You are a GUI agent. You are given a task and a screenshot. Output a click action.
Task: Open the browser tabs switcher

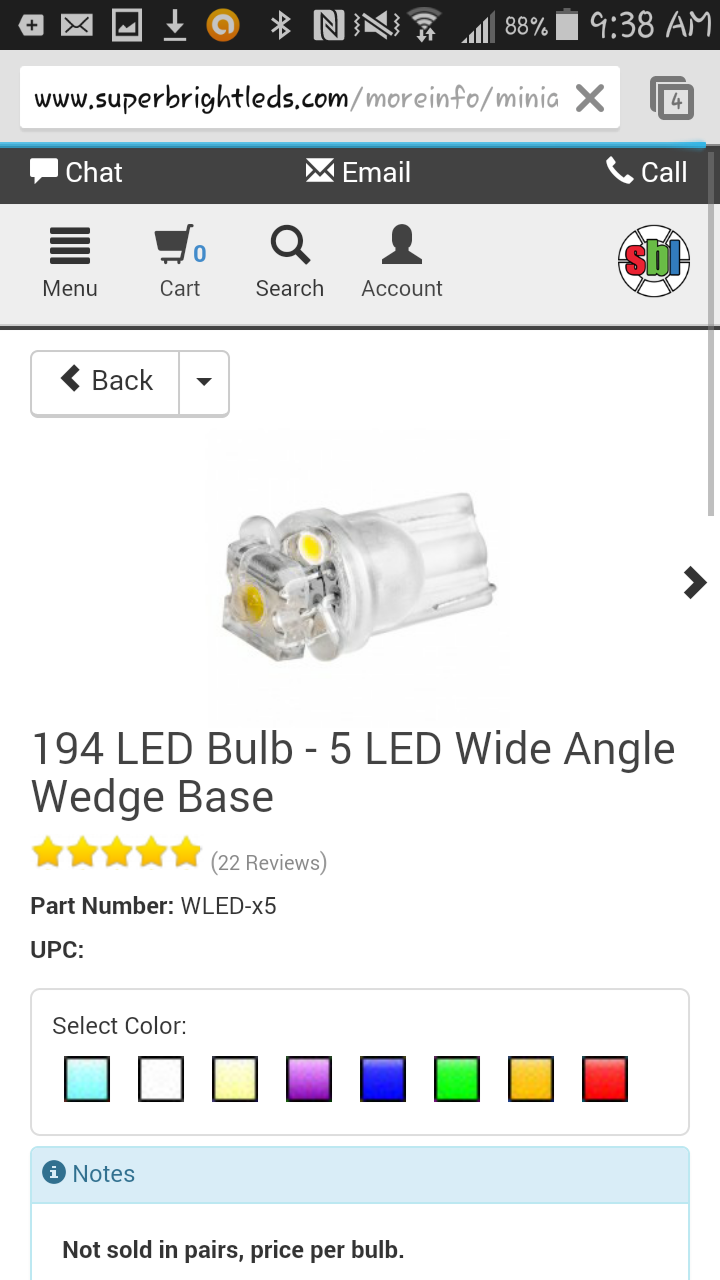(672, 98)
